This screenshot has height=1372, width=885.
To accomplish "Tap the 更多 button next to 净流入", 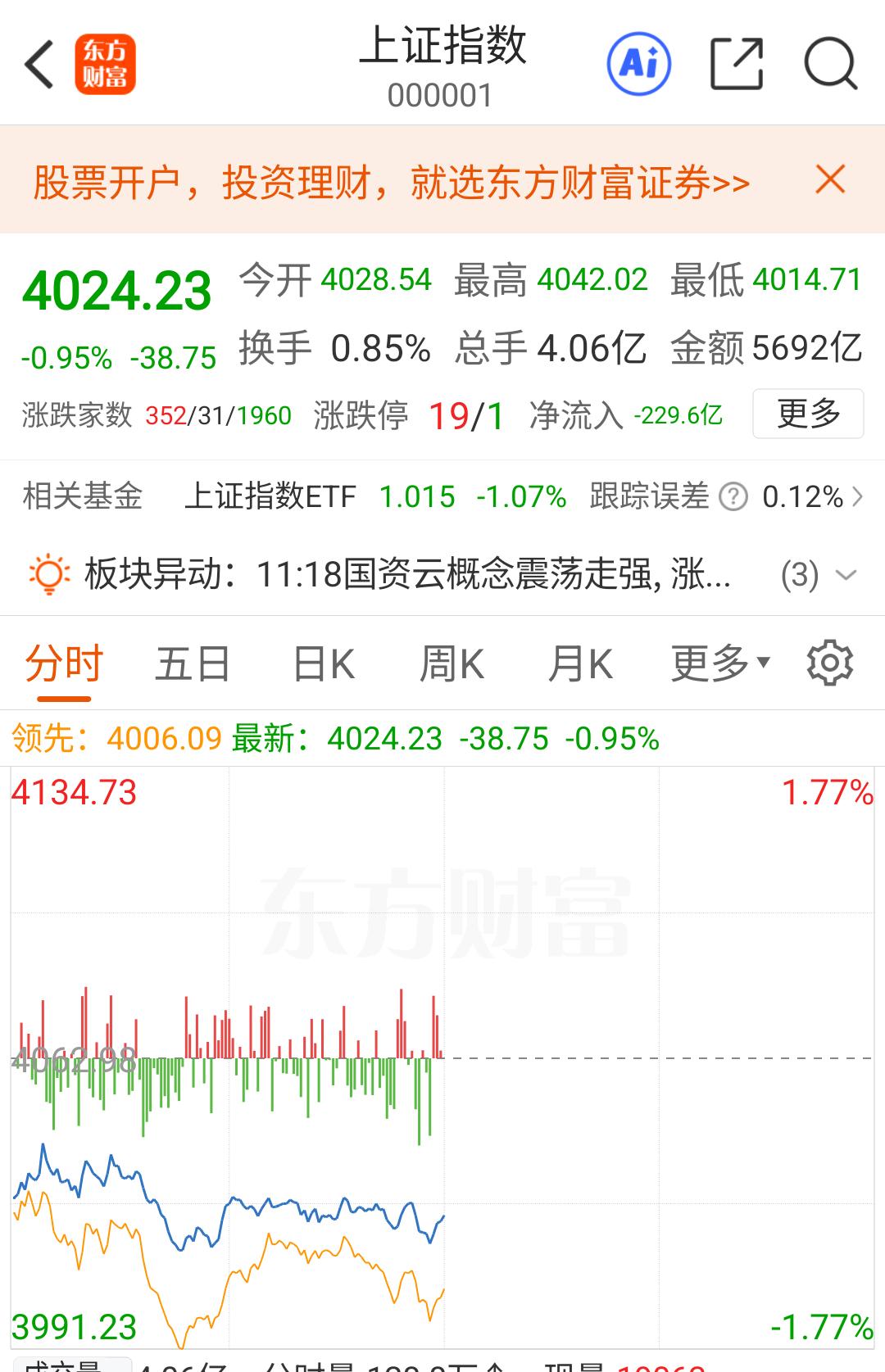I will (x=807, y=414).
